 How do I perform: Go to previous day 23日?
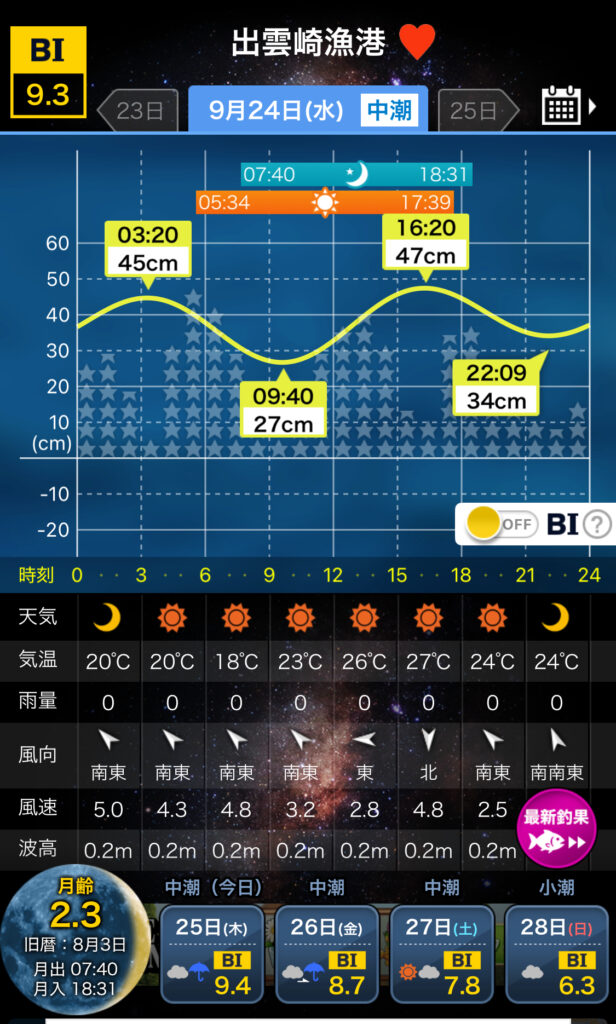[x=137, y=111]
